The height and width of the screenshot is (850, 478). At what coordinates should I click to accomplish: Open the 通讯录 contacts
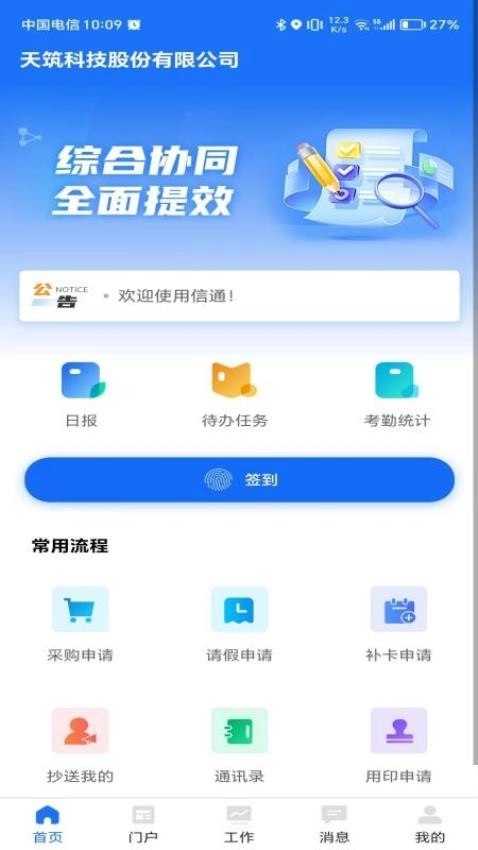tap(239, 746)
